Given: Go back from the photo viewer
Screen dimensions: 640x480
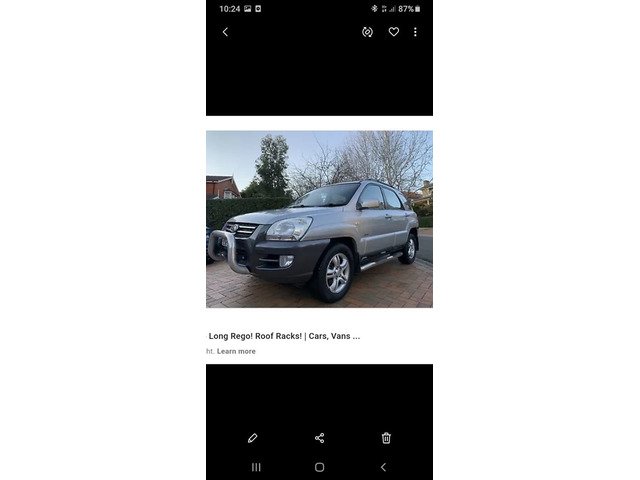Looking at the screenshot, I should point(225,32).
